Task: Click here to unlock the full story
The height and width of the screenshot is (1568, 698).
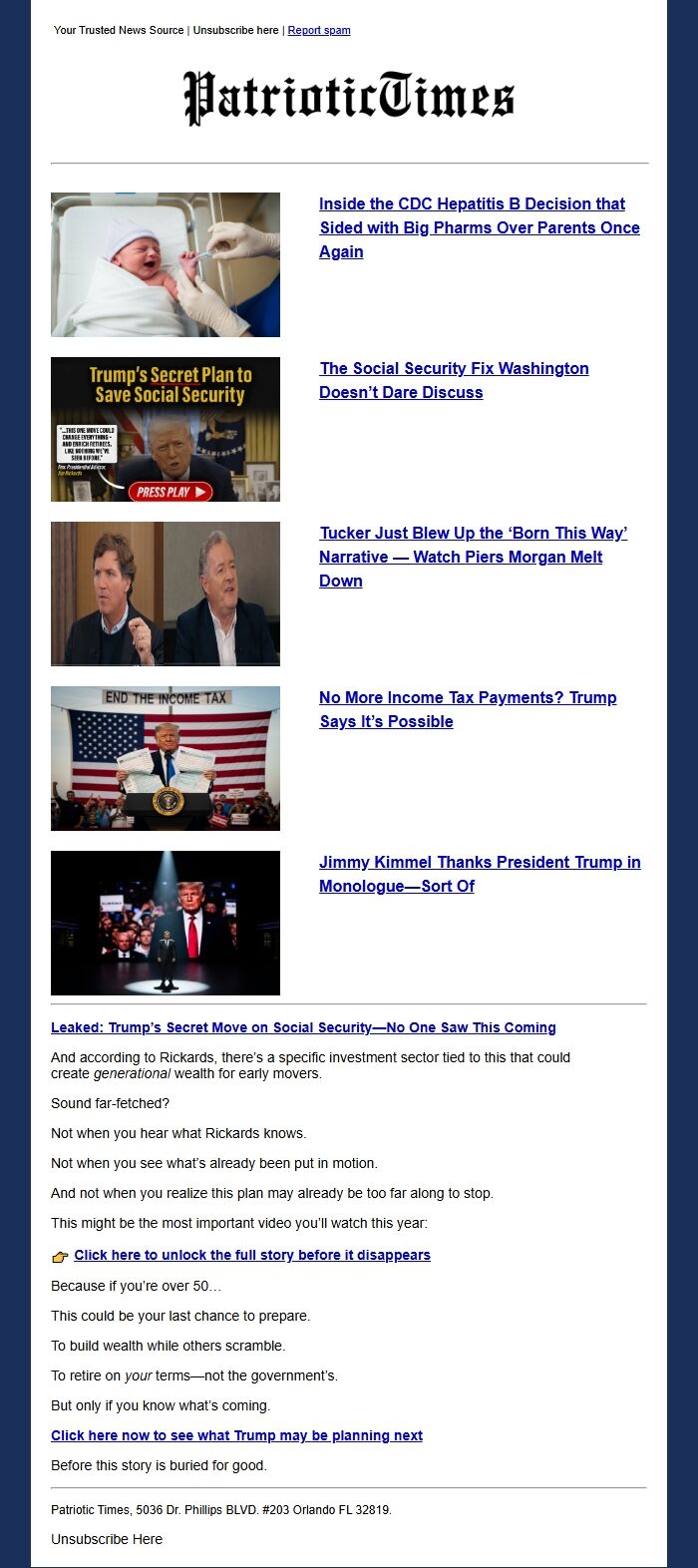Action: coord(251,1255)
